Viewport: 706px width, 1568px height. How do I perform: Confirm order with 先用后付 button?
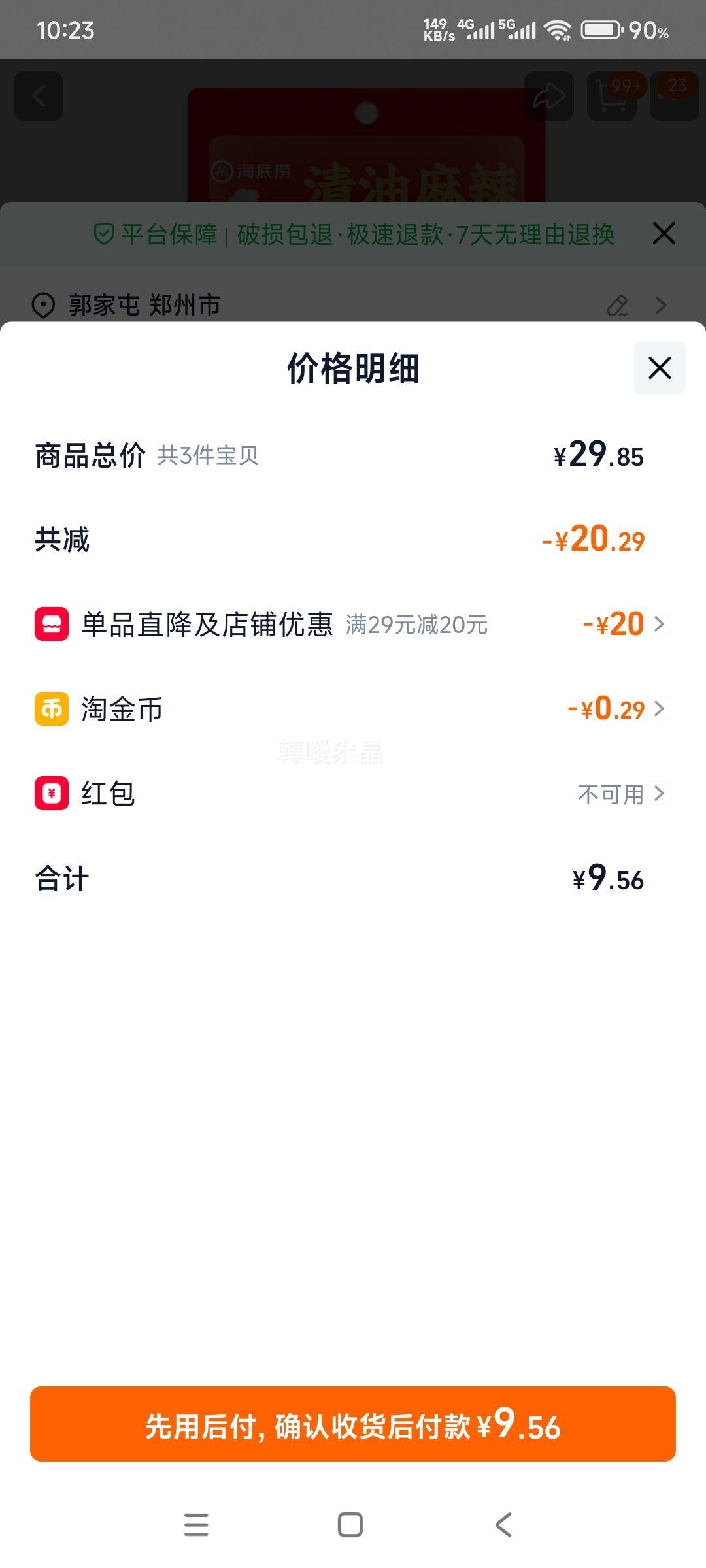(353, 1425)
